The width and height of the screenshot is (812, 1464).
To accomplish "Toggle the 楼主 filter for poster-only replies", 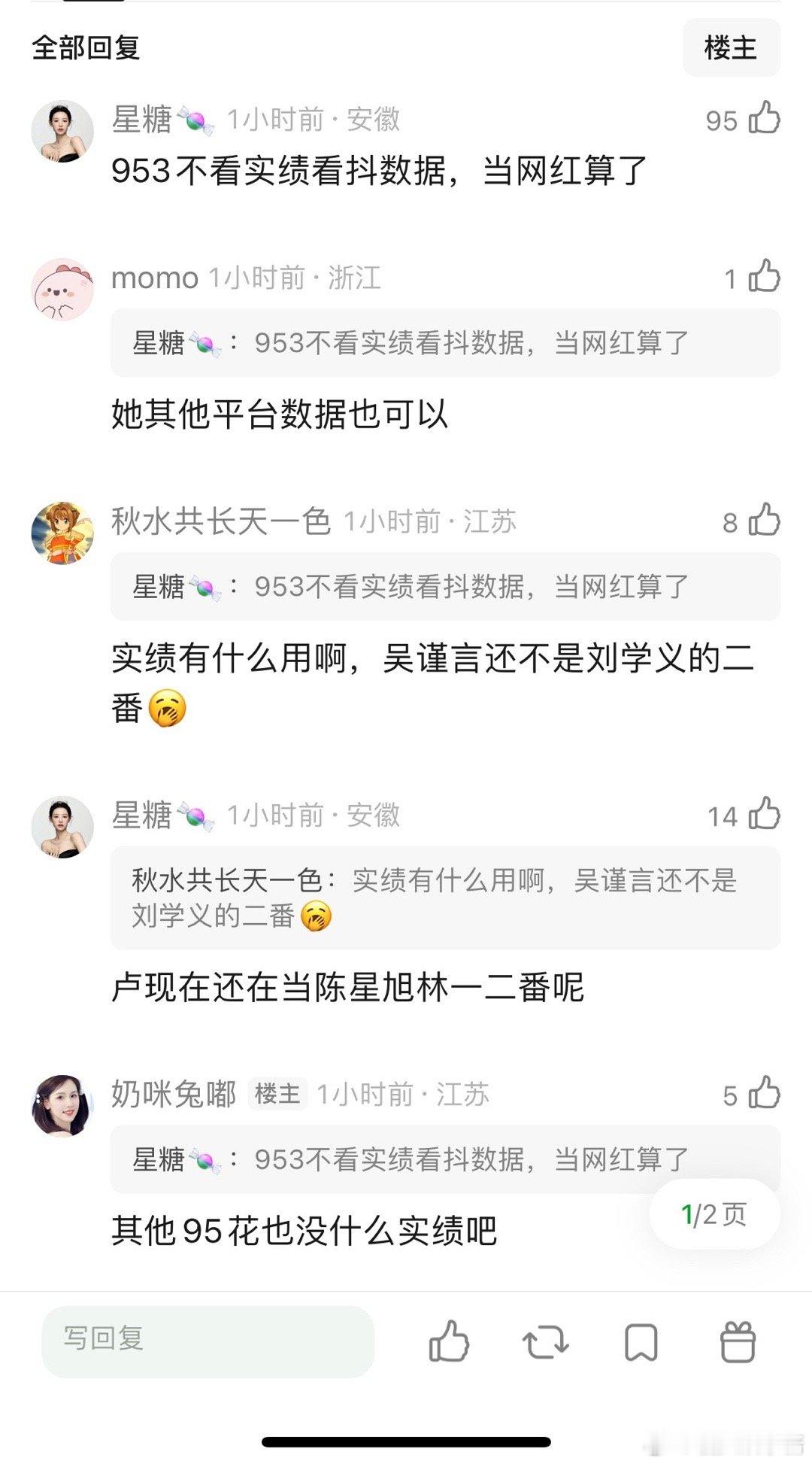I will pyautogui.click(x=732, y=47).
